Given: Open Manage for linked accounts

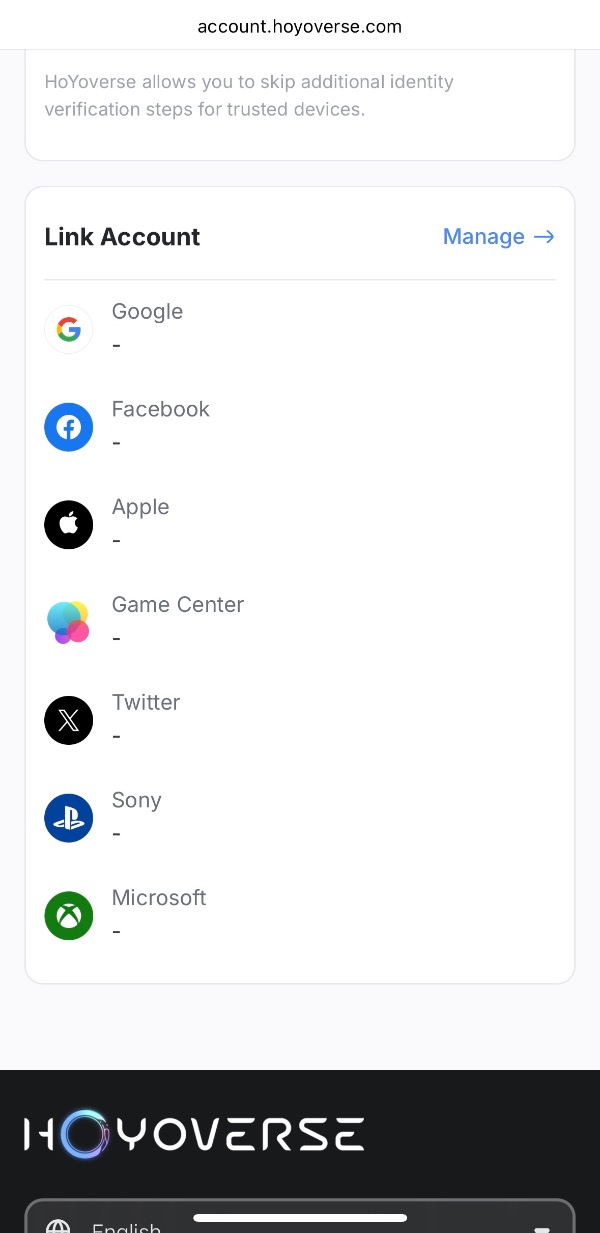Looking at the screenshot, I should tap(498, 237).
